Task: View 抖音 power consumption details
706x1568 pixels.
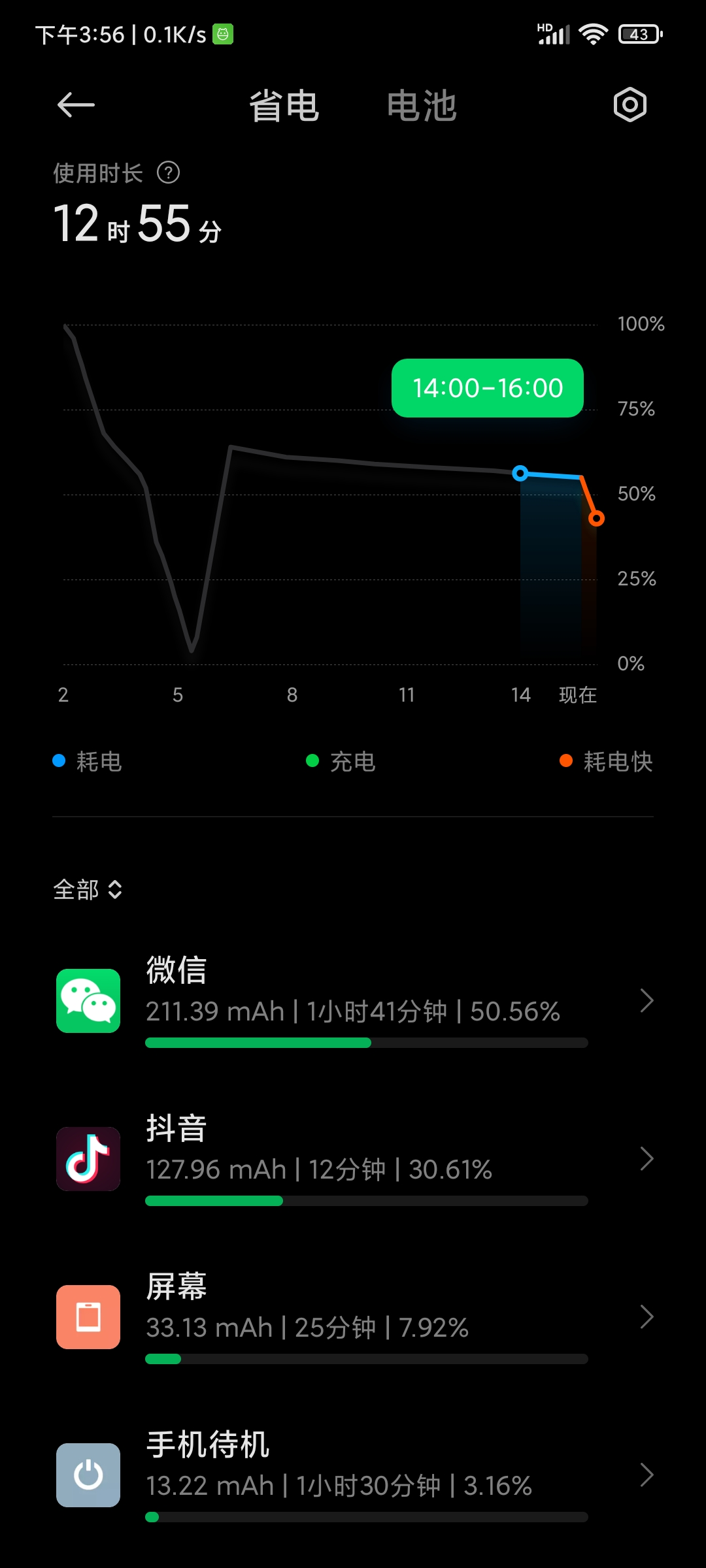Action: pos(353,1159)
